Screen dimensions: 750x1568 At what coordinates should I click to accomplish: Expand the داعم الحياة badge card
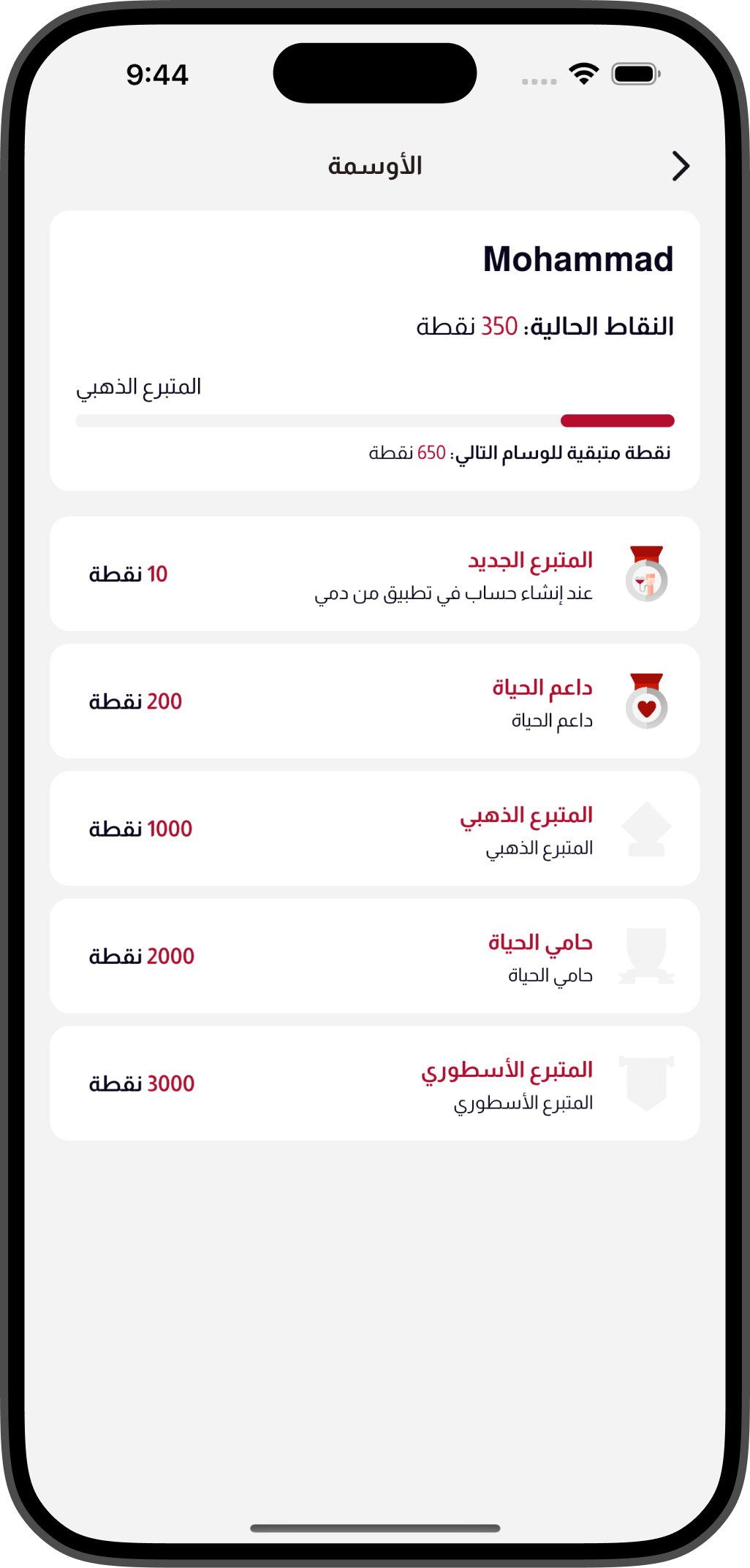pyautogui.click(x=374, y=701)
